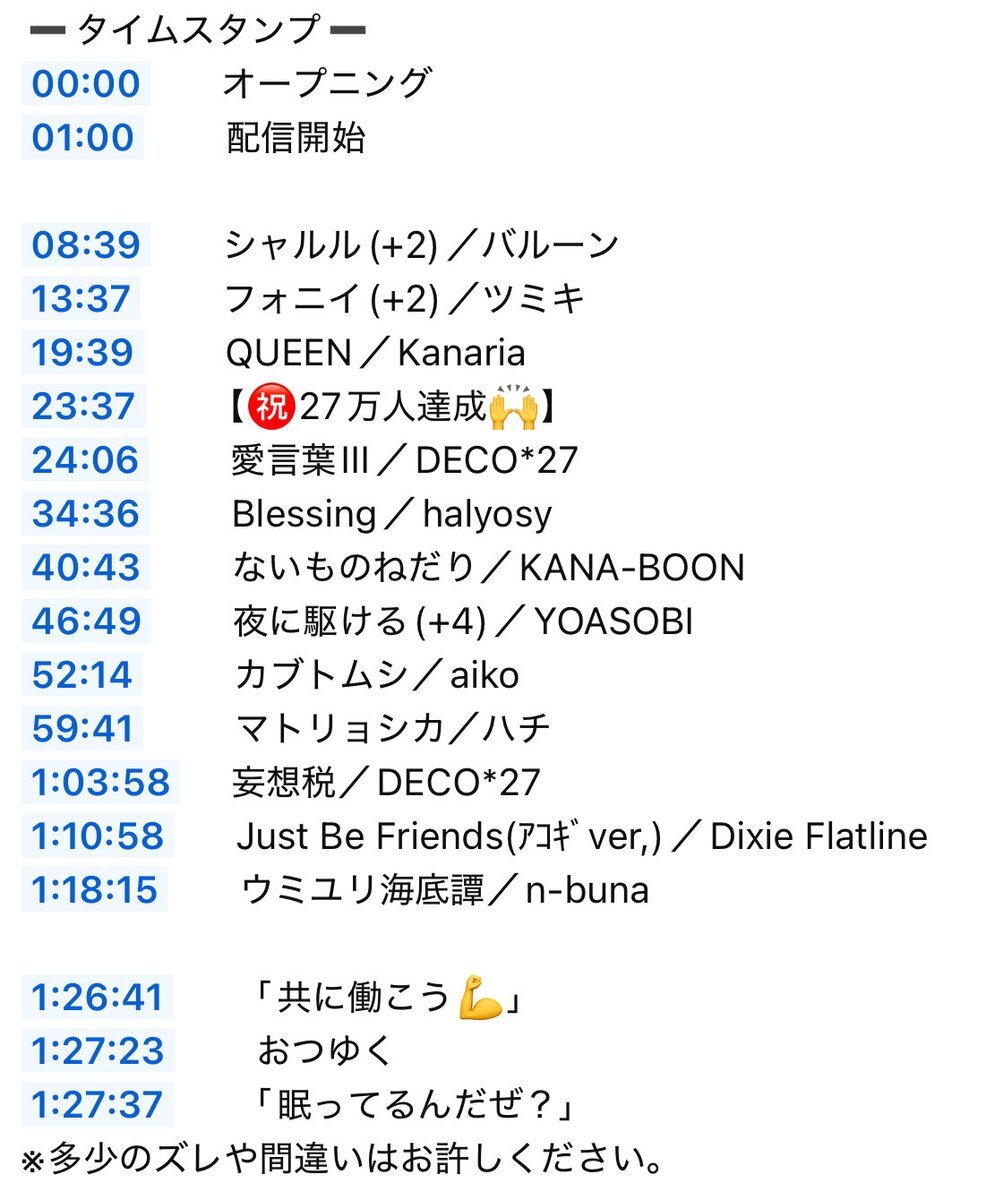Tap the 52:14 カブトムシ timestamp
This screenshot has height=1200, width=995.
coord(82,675)
